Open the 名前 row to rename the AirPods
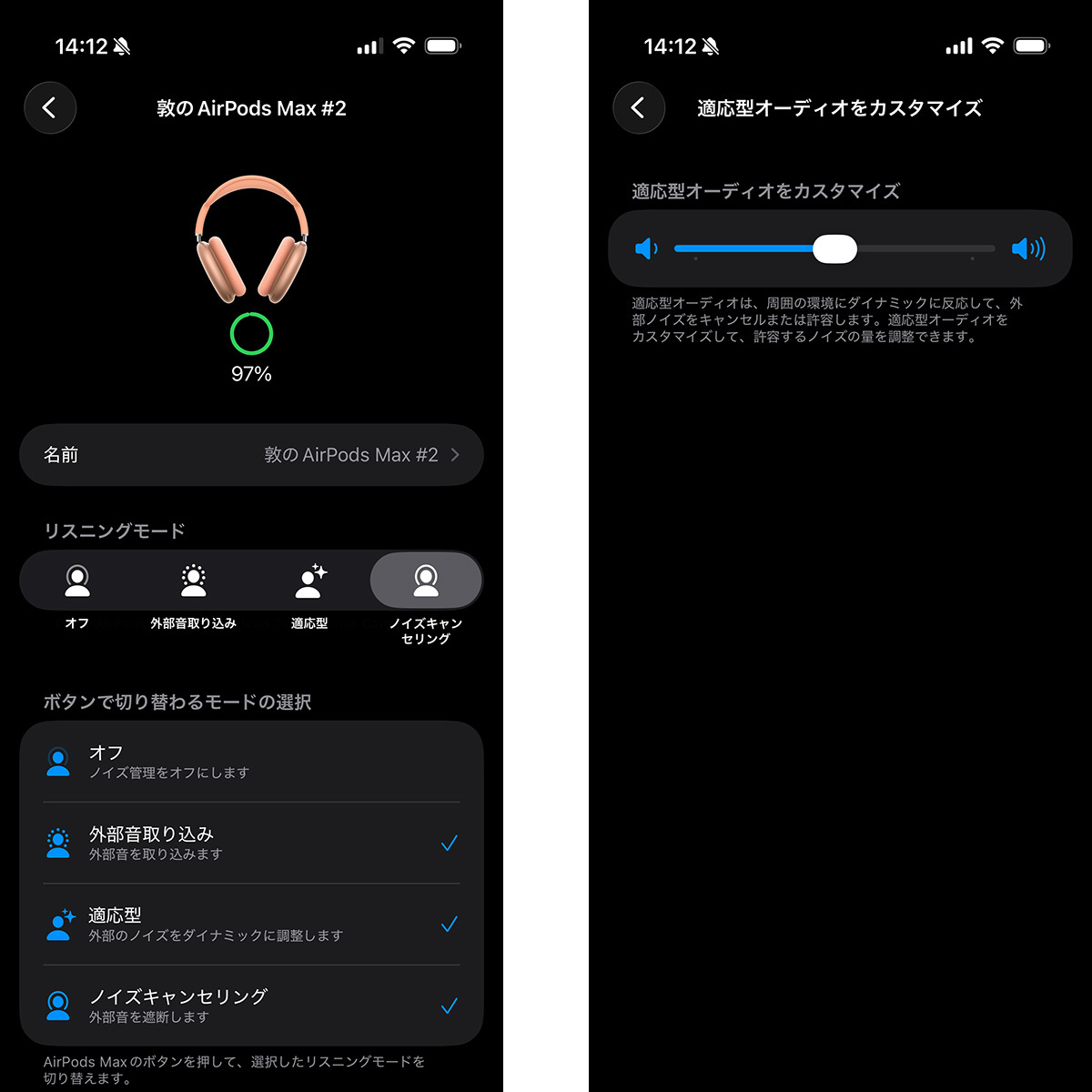1092x1092 pixels. (251, 455)
